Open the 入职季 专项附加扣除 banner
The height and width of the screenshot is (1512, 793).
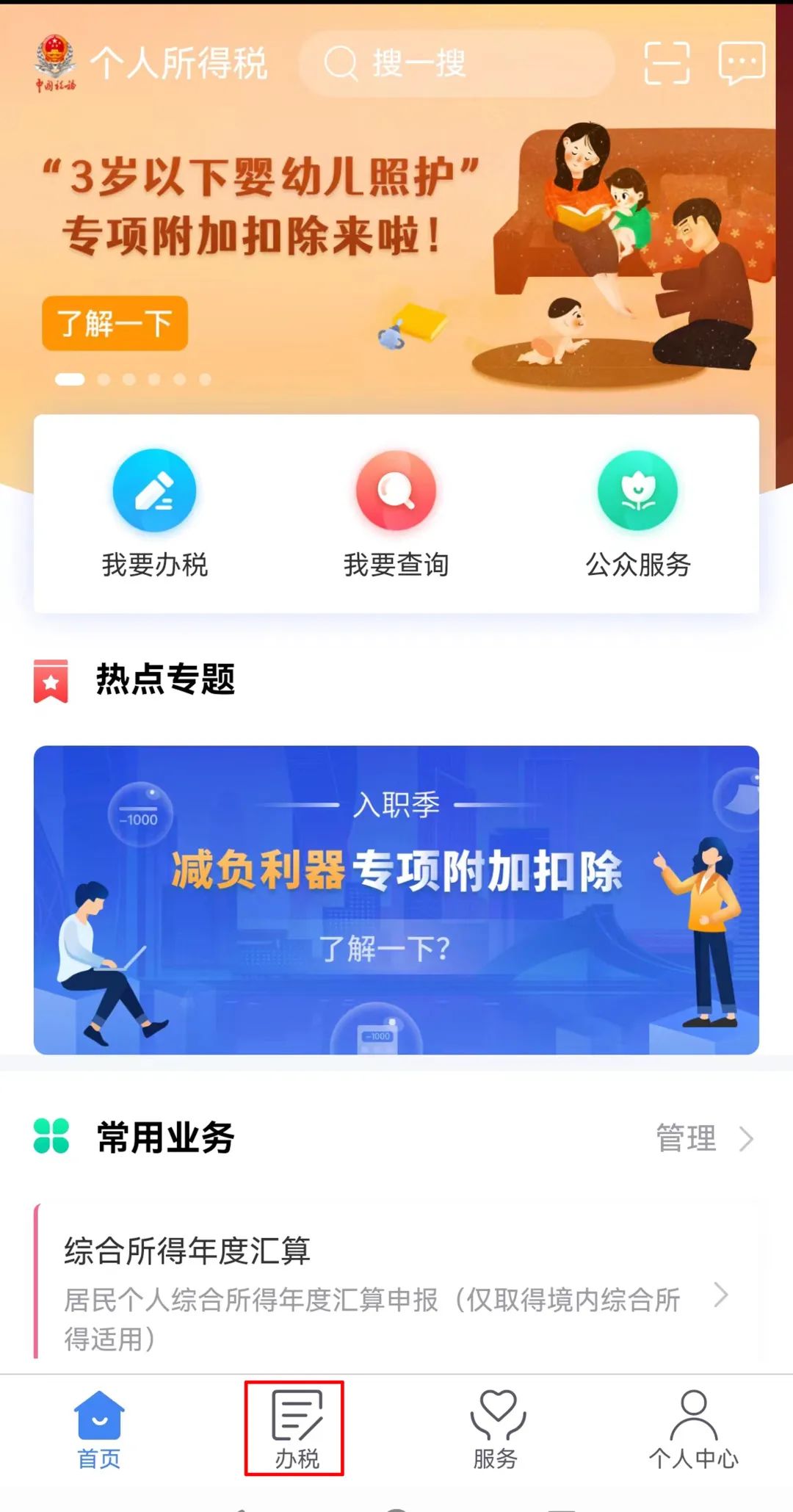[x=396, y=900]
